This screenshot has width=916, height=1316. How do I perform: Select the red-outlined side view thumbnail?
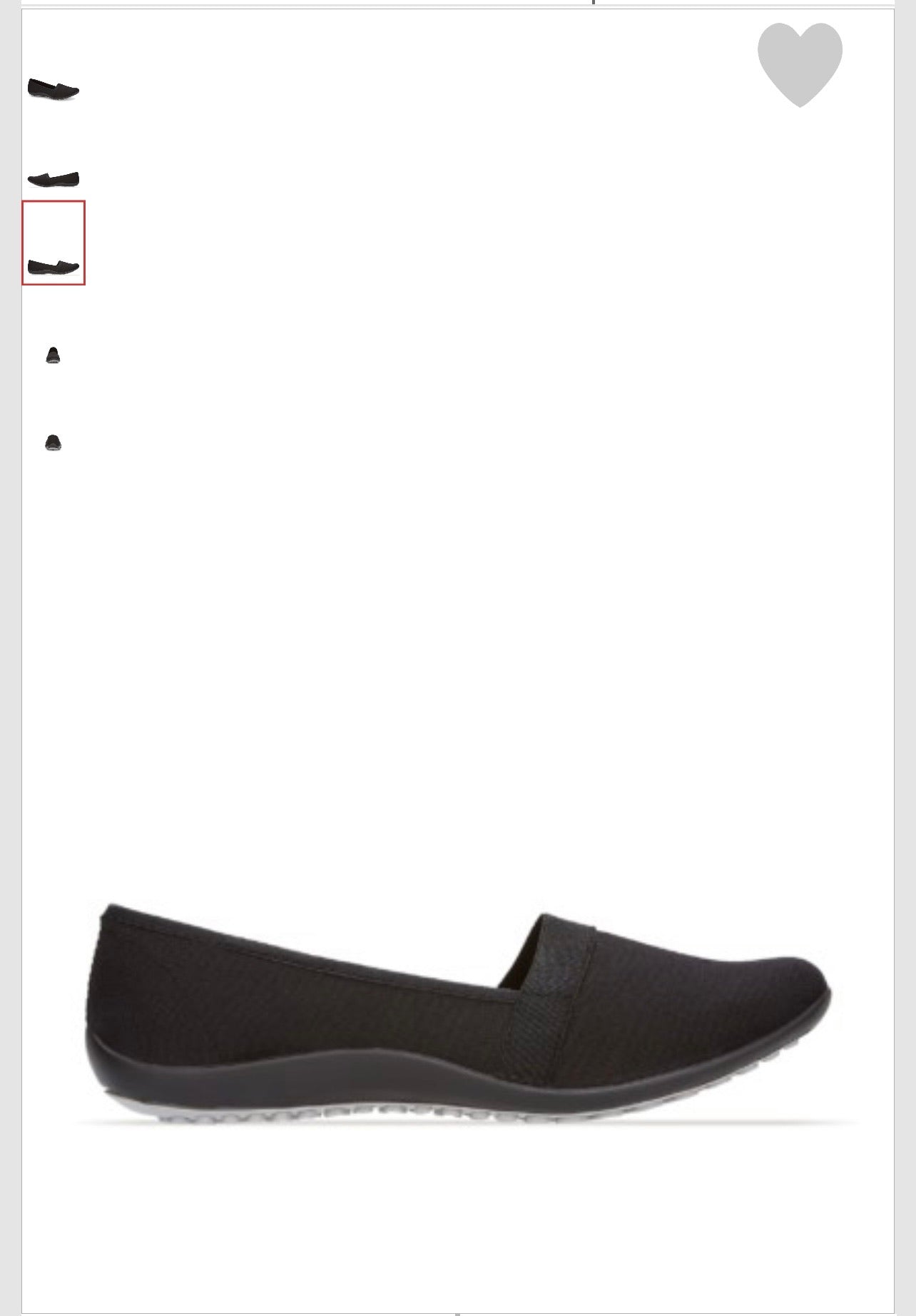[54, 243]
